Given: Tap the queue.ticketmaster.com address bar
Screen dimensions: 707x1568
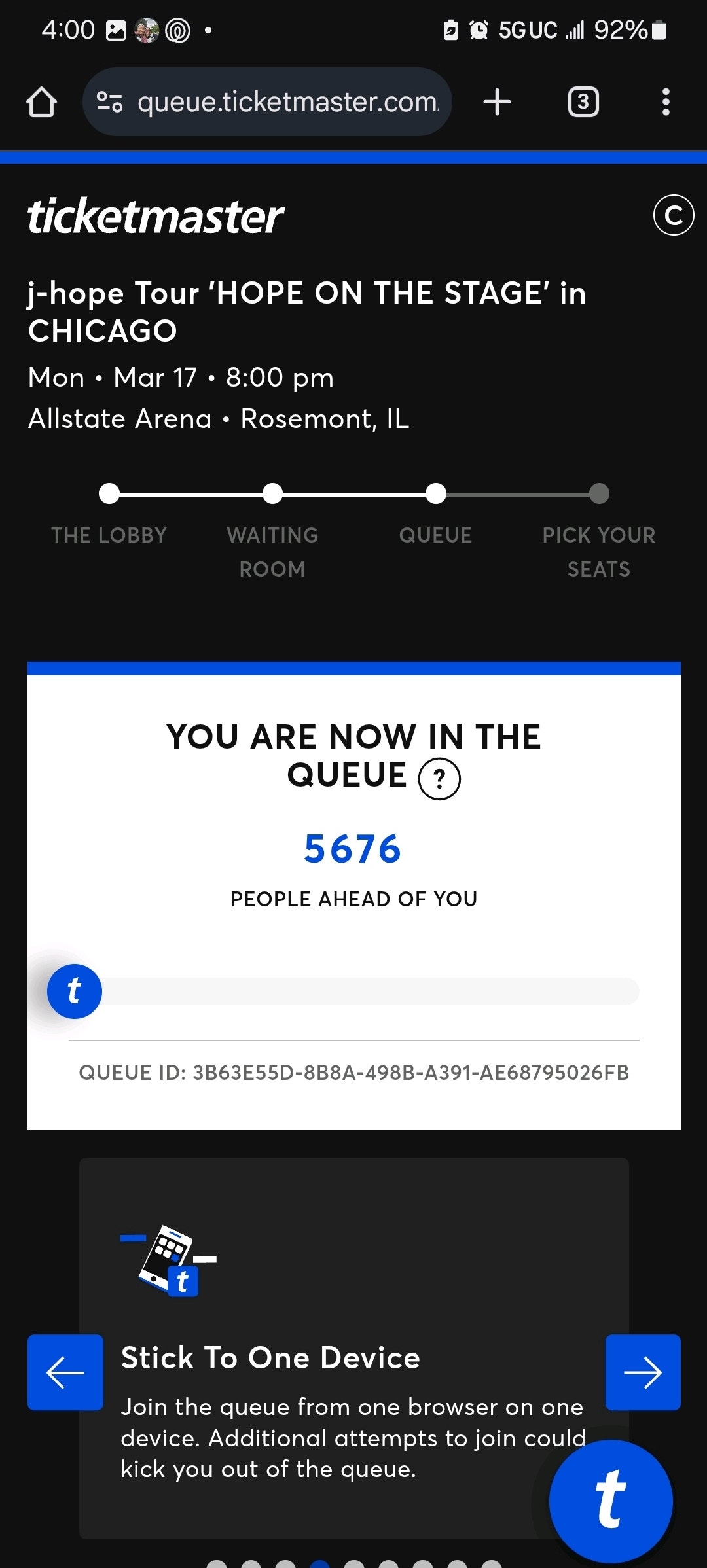Looking at the screenshot, I should [288, 102].
